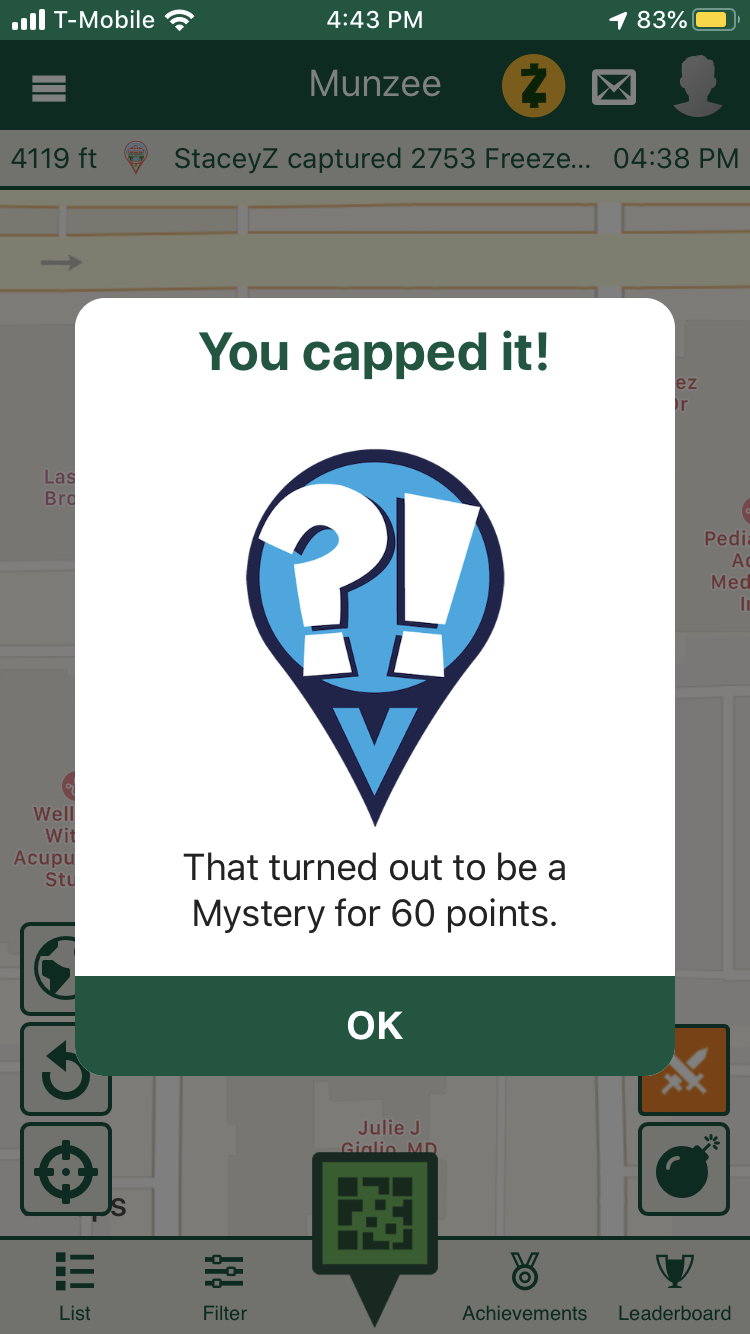Tap the refresh map arrow button
Screen dimensions: 750x1334
66,1070
